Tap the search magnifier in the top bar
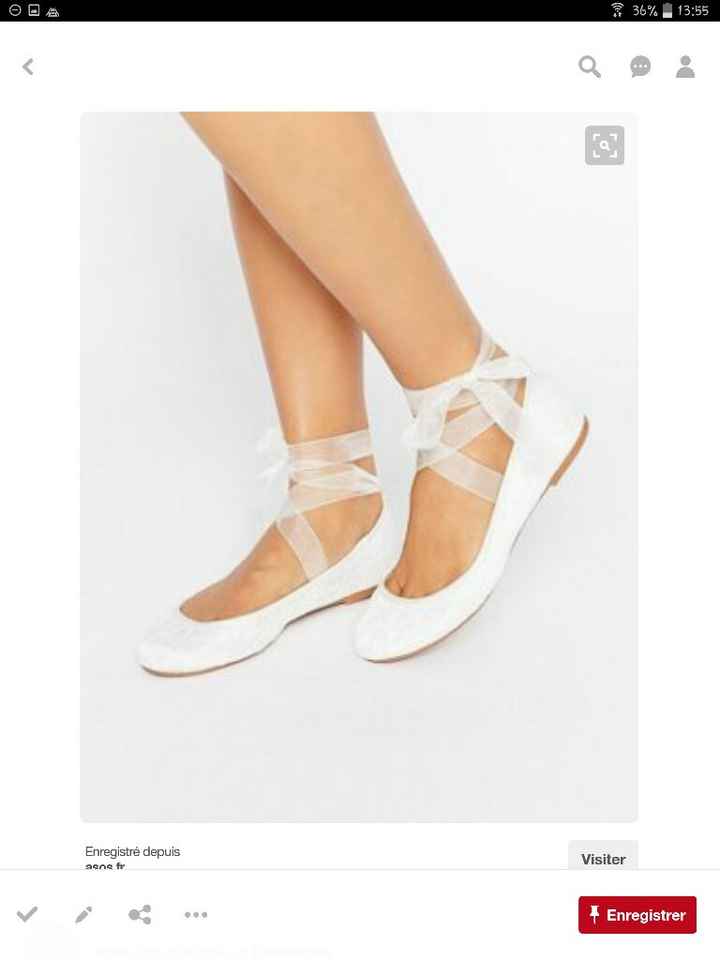The image size is (720, 960). tap(589, 67)
